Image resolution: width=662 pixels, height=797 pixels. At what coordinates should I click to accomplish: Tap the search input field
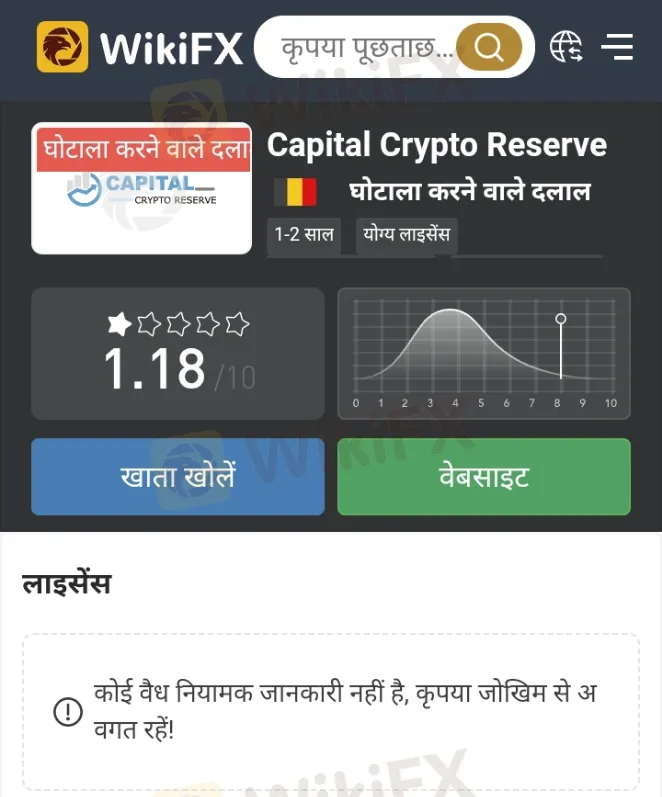[x=365, y=47]
